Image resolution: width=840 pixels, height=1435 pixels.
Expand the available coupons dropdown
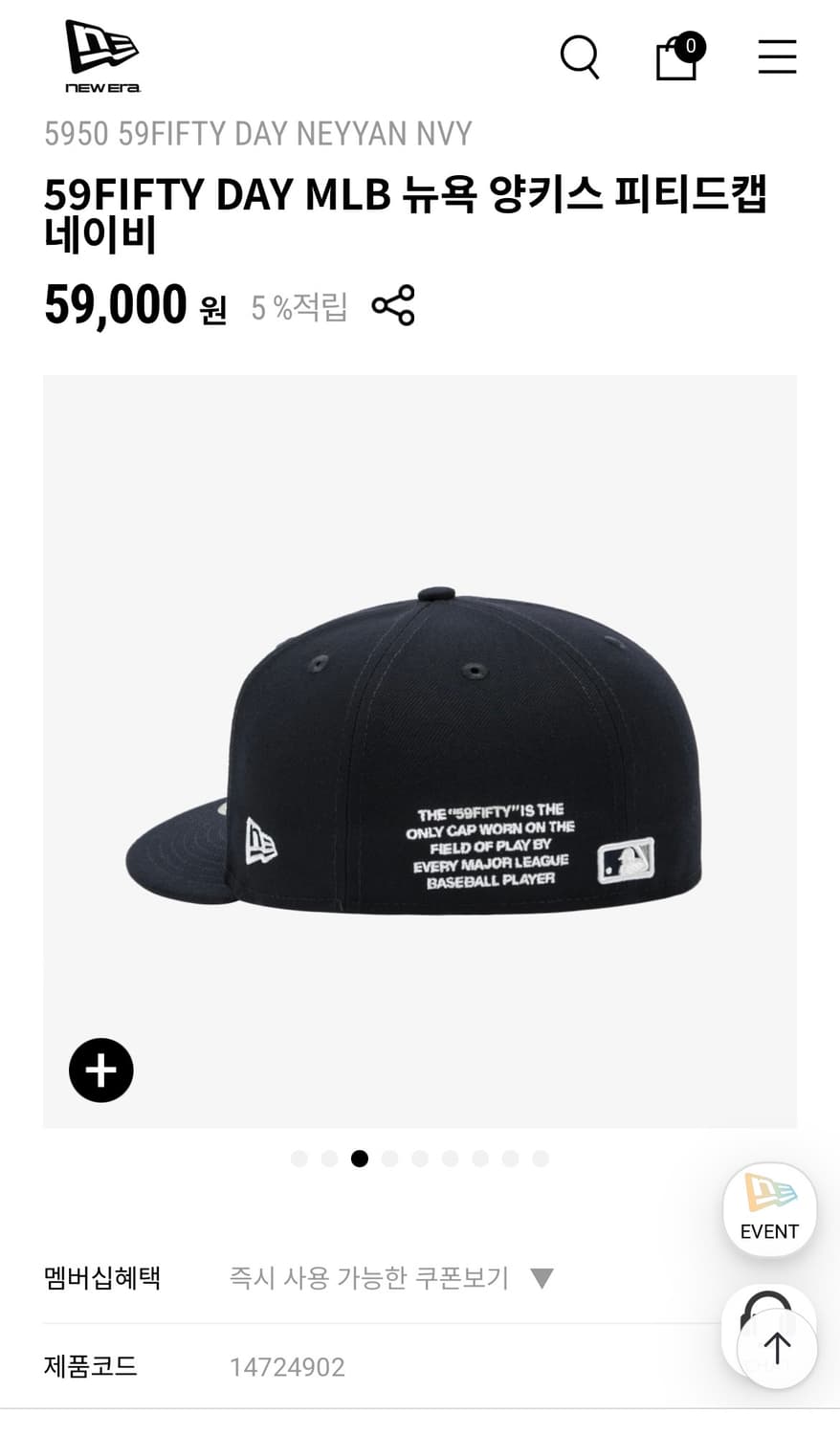542,1277
